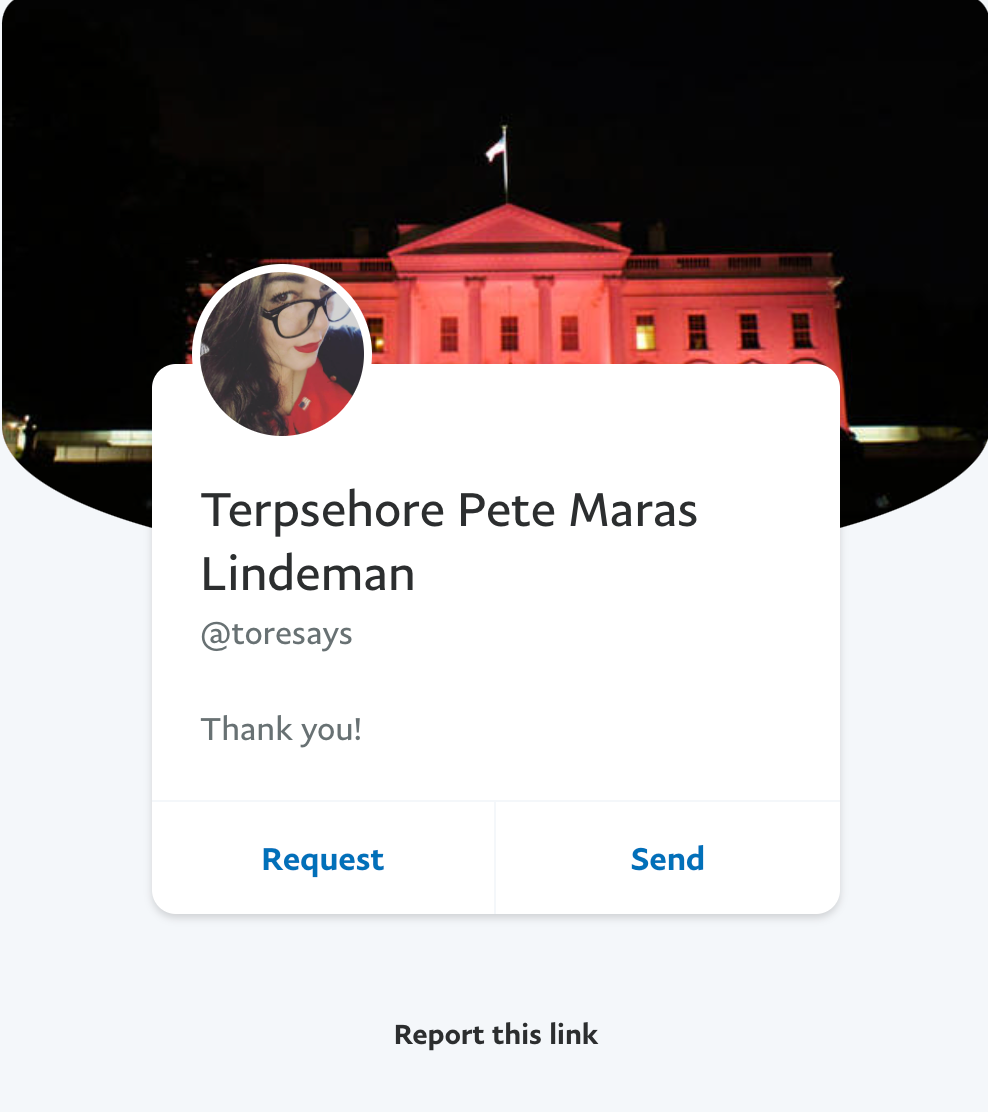This screenshot has height=1112, width=988.
Task: Click the divider between Request and Send
Action: click(x=494, y=858)
